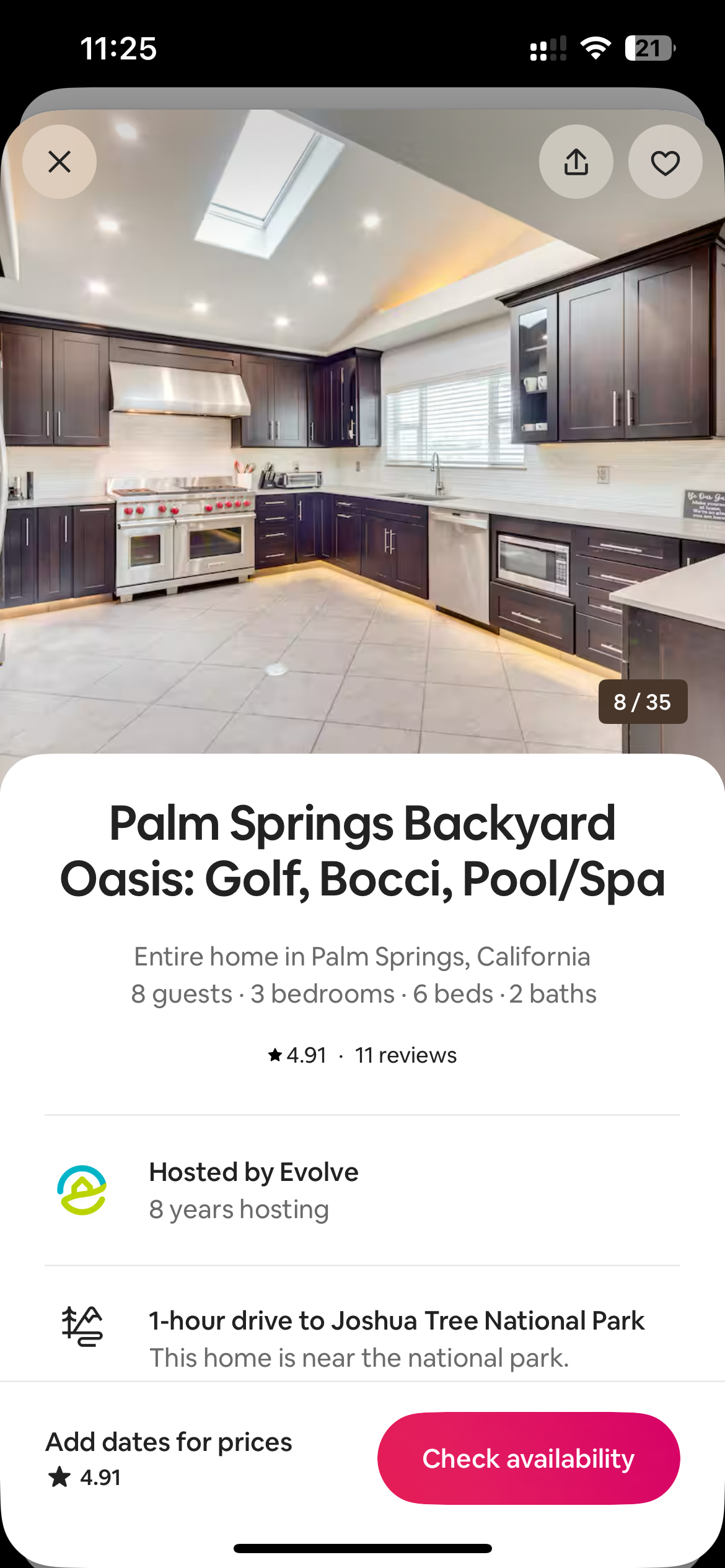The height and width of the screenshot is (1568, 725).
Task: Close the listing with the X button
Action: tap(59, 162)
